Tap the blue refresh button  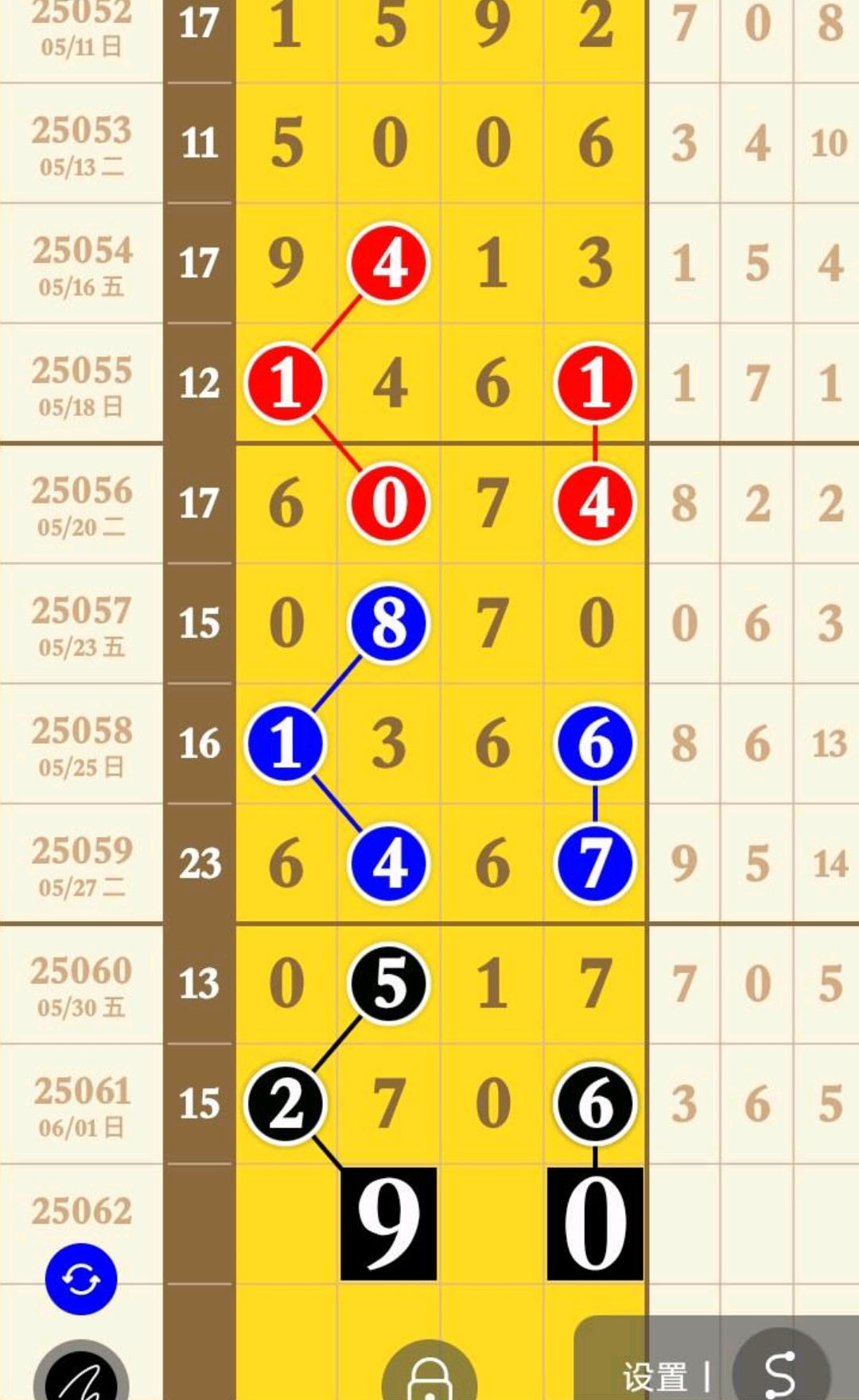(x=81, y=1279)
